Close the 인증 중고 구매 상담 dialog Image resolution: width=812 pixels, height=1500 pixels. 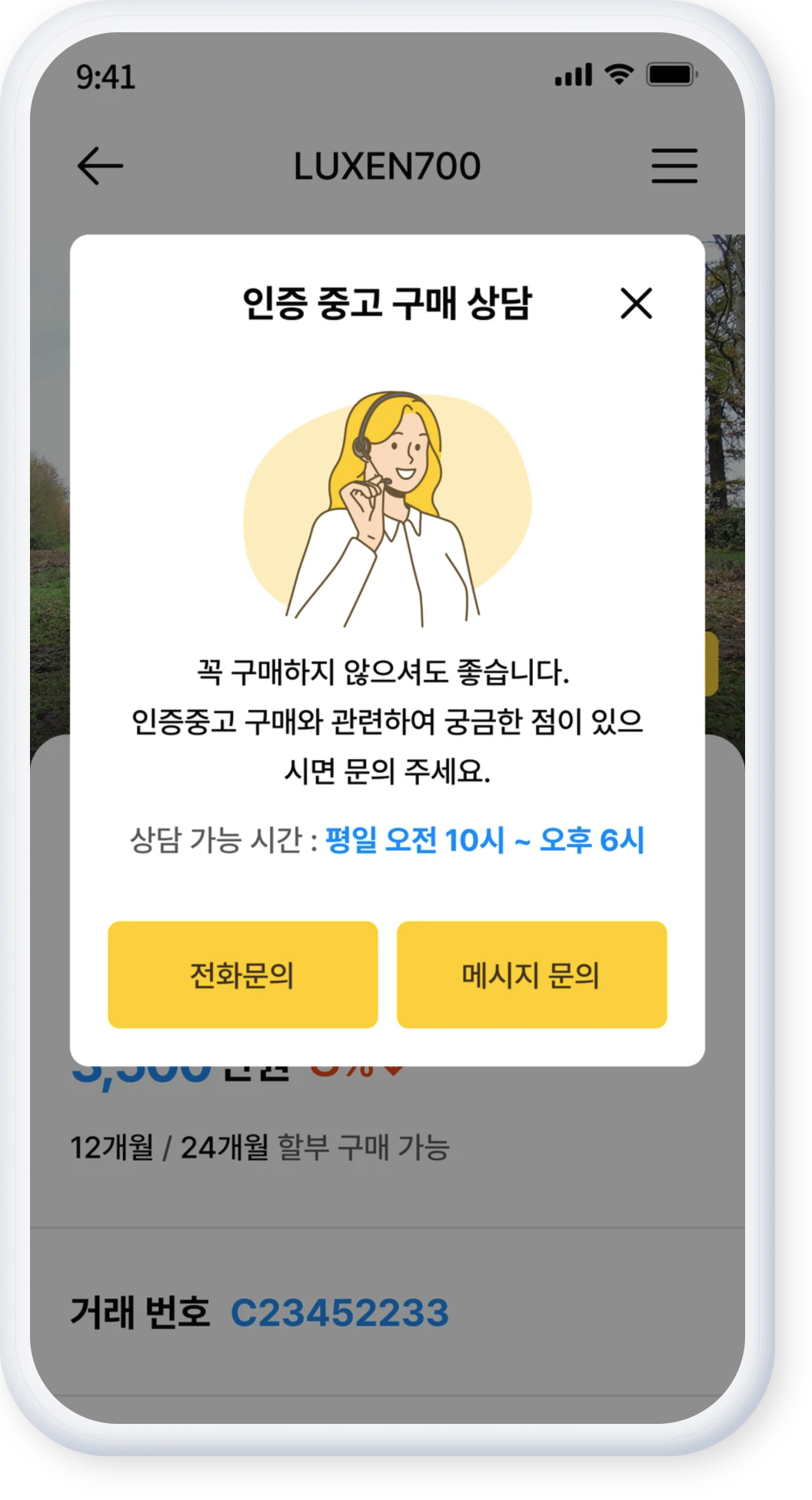636,303
